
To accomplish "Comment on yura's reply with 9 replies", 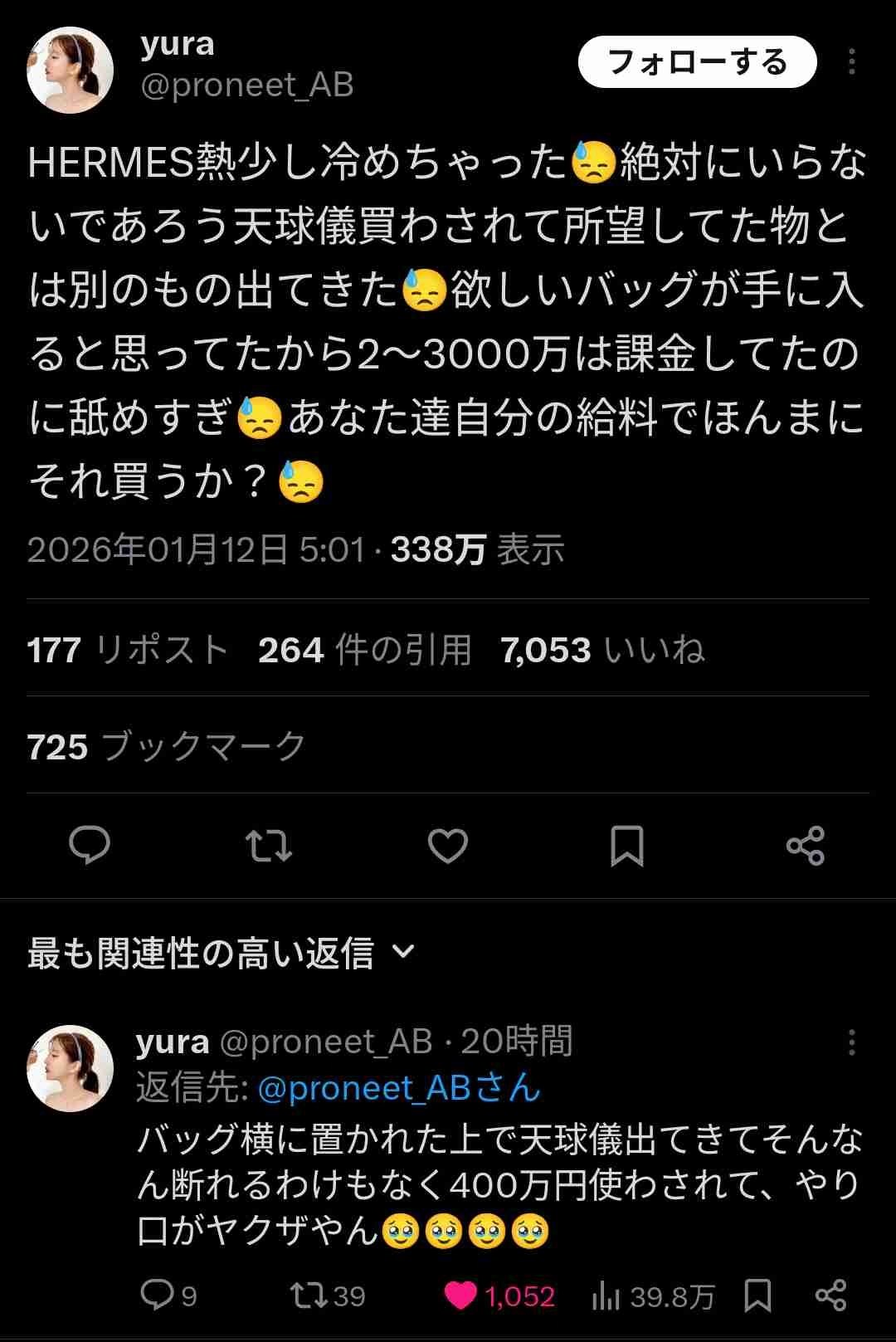I will tap(168, 1296).
